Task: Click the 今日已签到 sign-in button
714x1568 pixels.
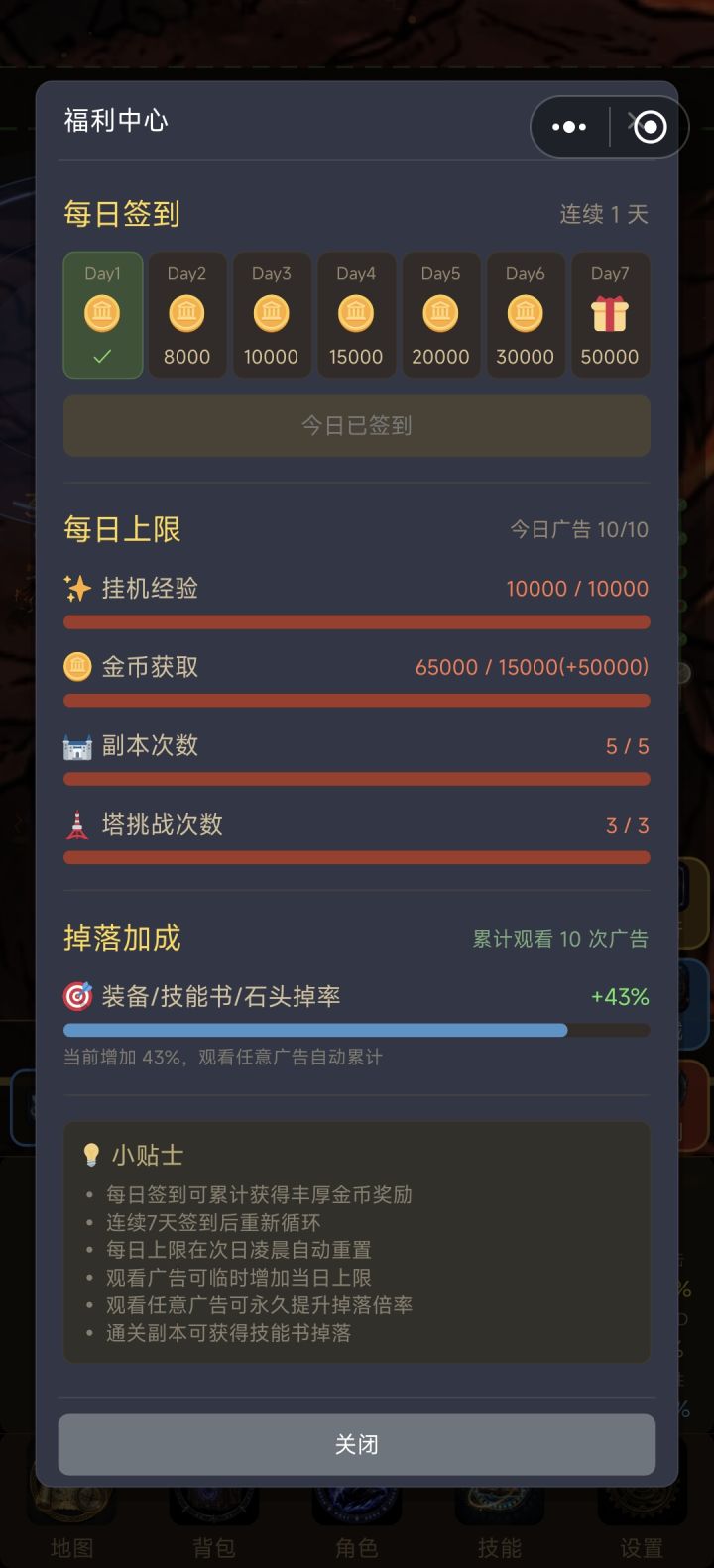Action: 357,425
